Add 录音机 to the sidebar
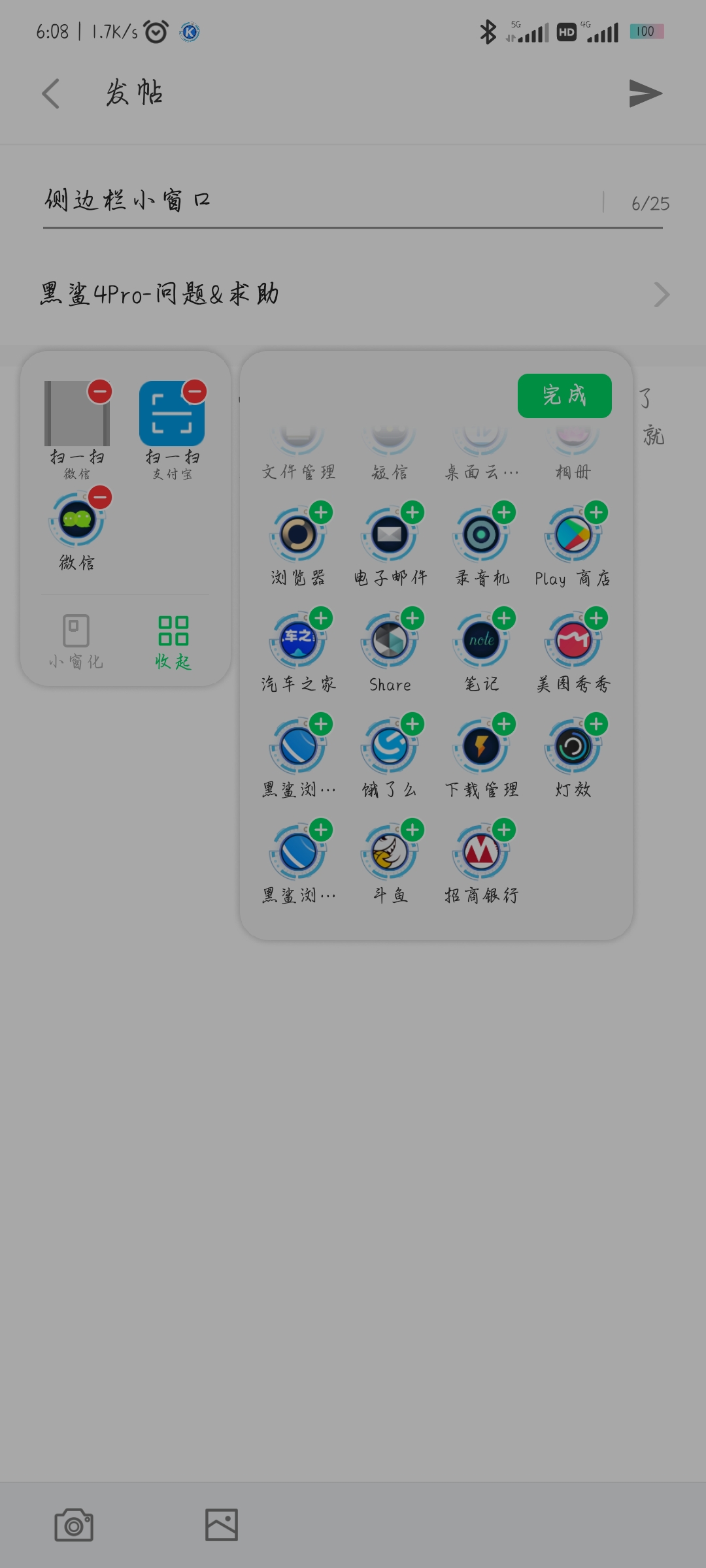Image resolution: width=706 pixels, height=1568 pixels. [504, 513]
